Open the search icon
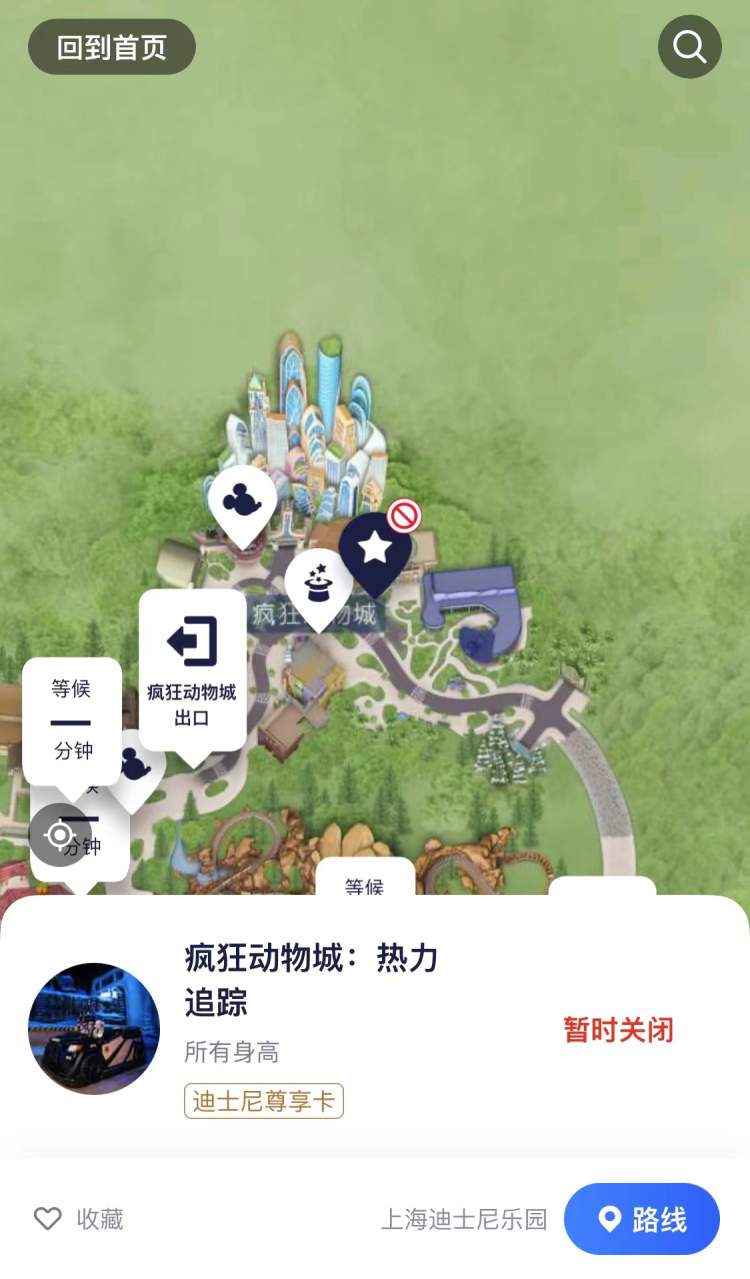 (689, 47)
